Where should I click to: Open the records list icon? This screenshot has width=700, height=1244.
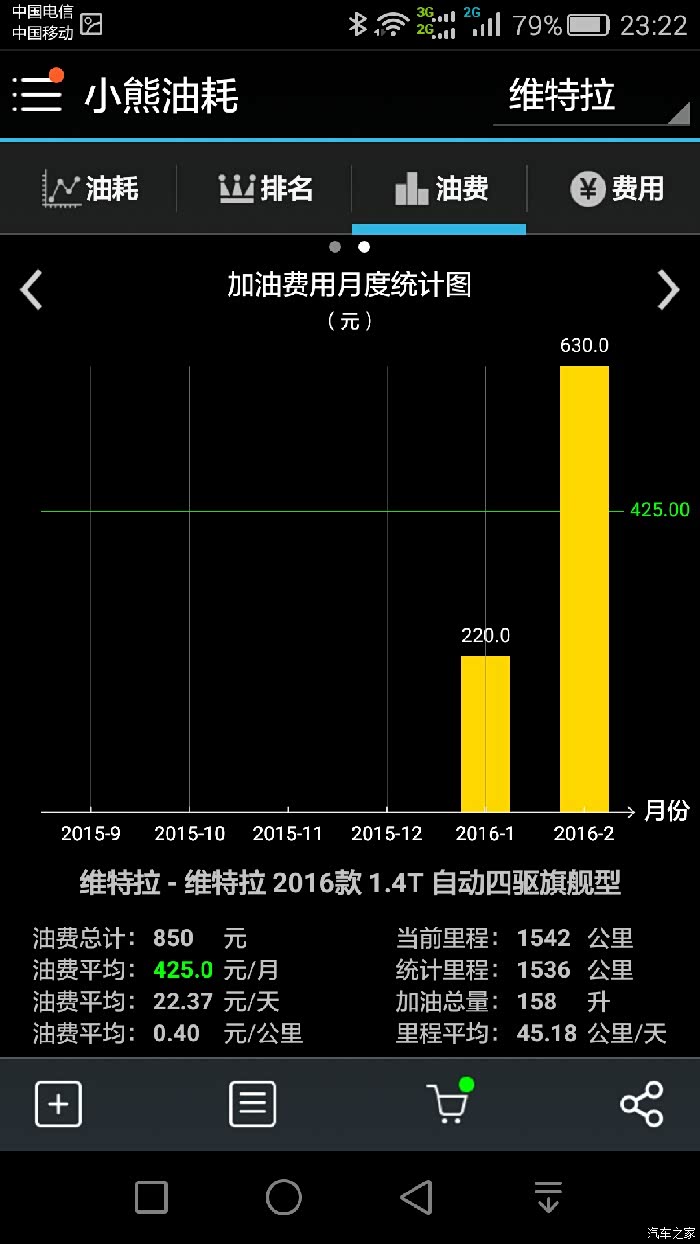coord(252,1104)
